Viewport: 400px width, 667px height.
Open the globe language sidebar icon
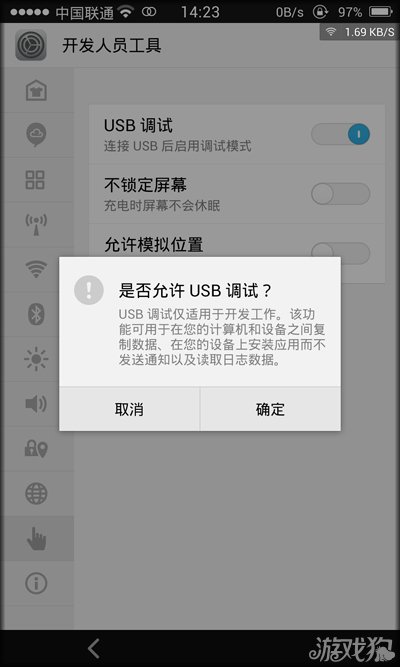pos(36,493)
